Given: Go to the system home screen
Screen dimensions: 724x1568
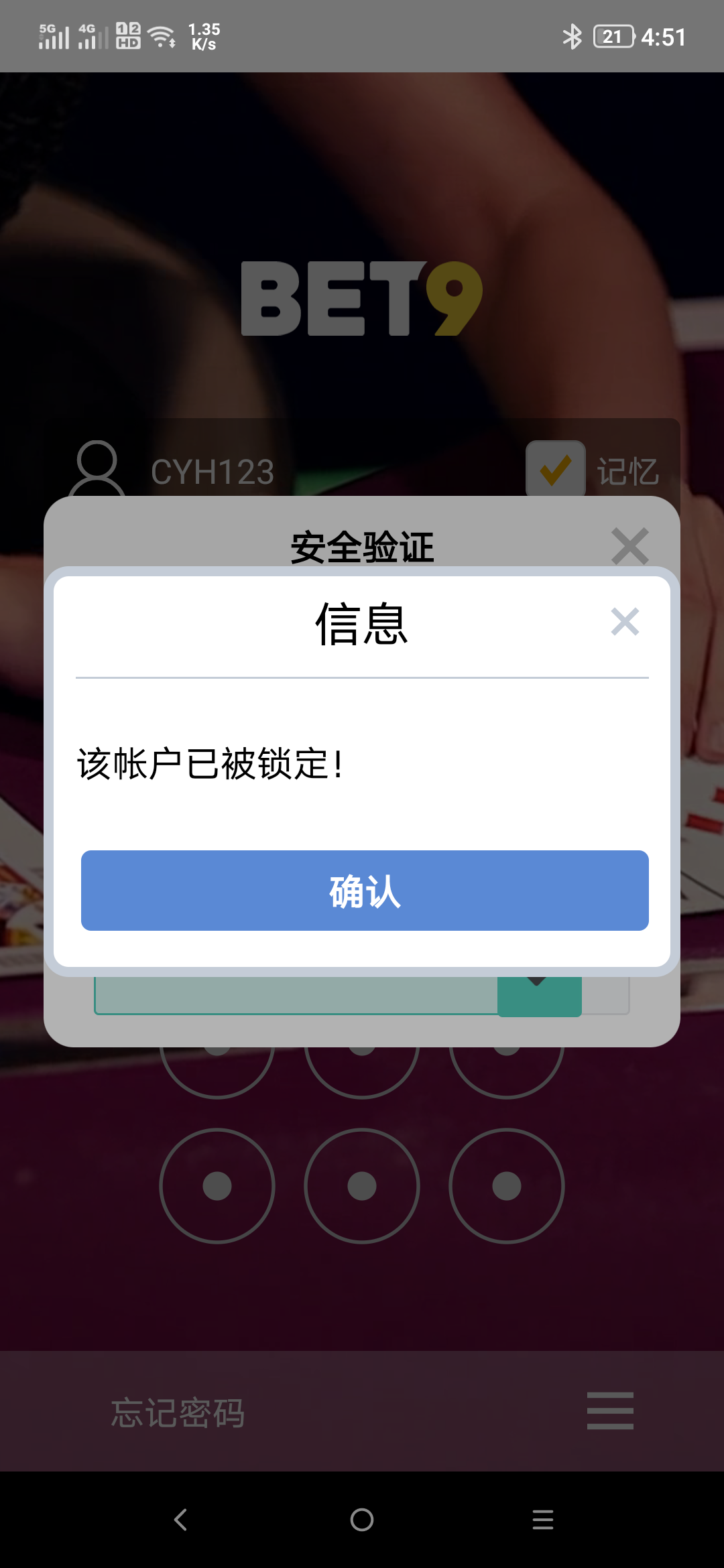Looking at the screenshot, I should 362,1520.
